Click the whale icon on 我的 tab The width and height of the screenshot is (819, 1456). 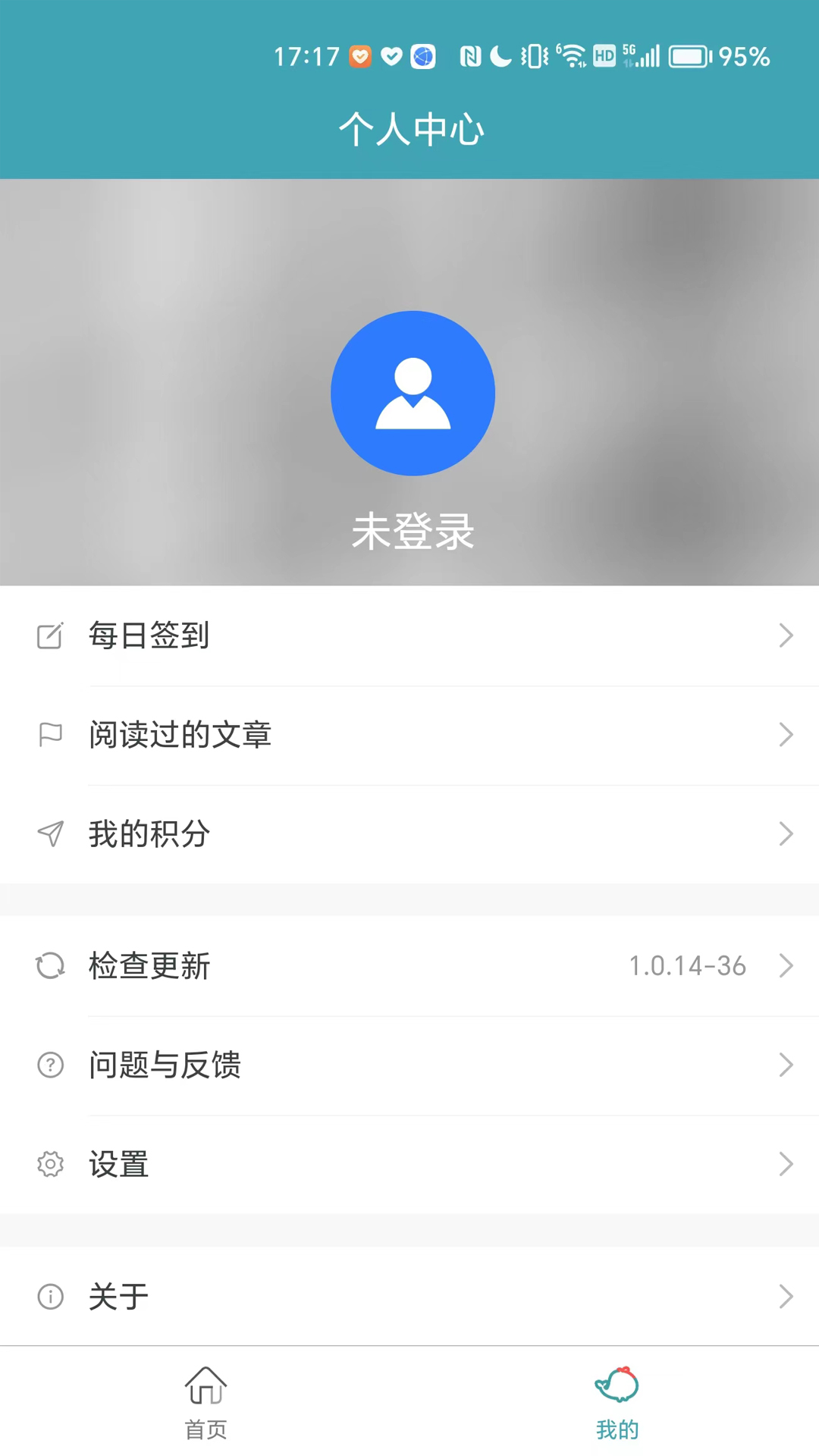(x=616, y=1385)
